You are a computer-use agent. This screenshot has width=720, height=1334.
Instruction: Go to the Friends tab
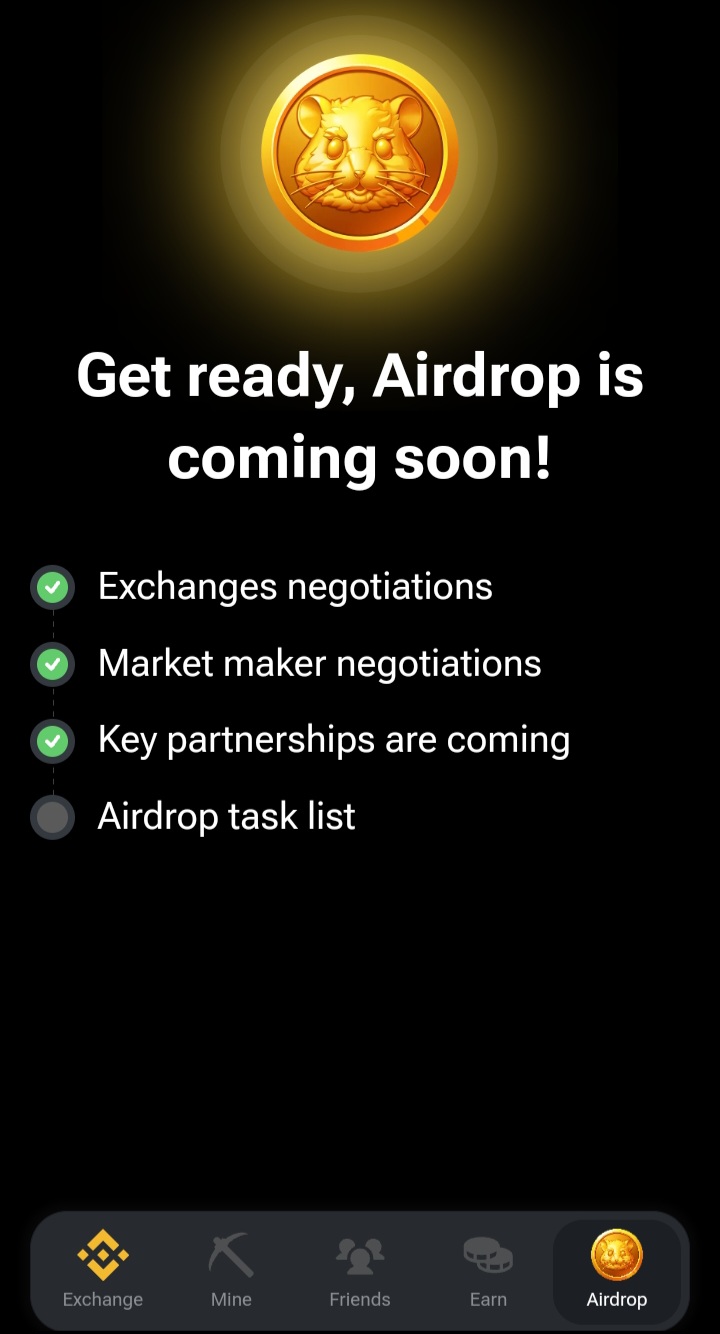[x=360, y=1269]
